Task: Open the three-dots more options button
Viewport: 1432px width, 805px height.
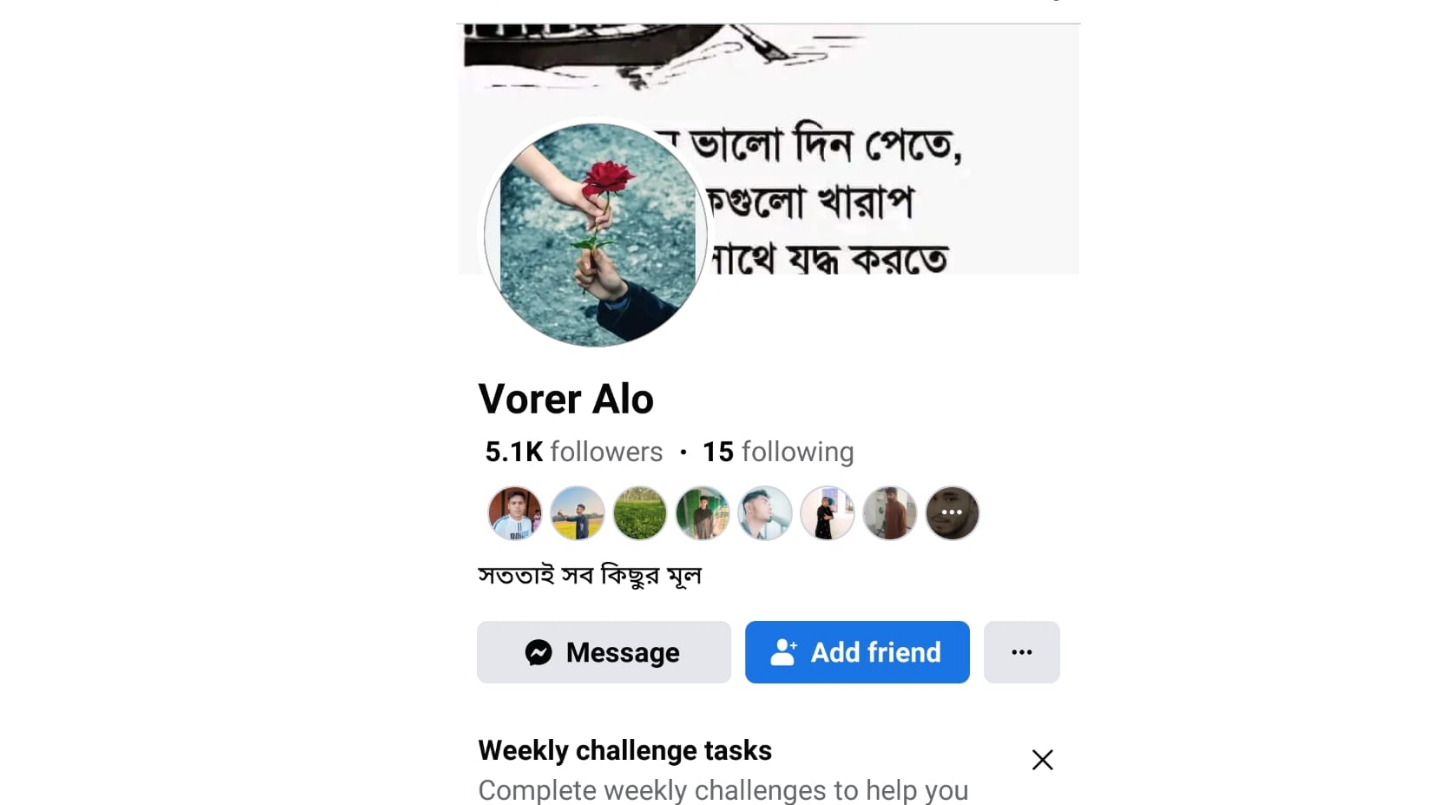Action: pos(1021,652)
